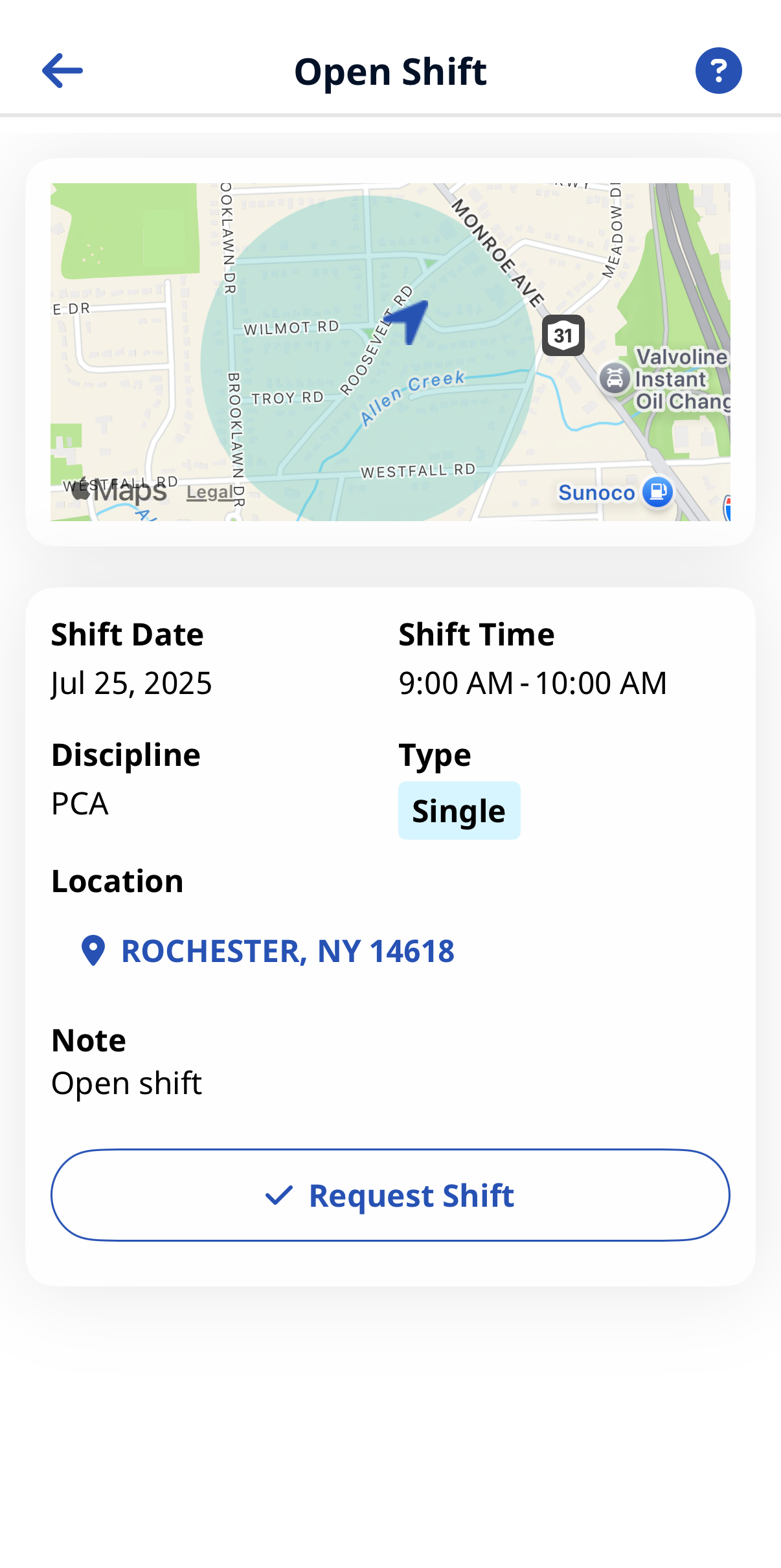This screenshot has height=1568, width=781.
Task: Click the Sunoco gas station icon on map
Action: pyautogui.click(x=657, y=492)
